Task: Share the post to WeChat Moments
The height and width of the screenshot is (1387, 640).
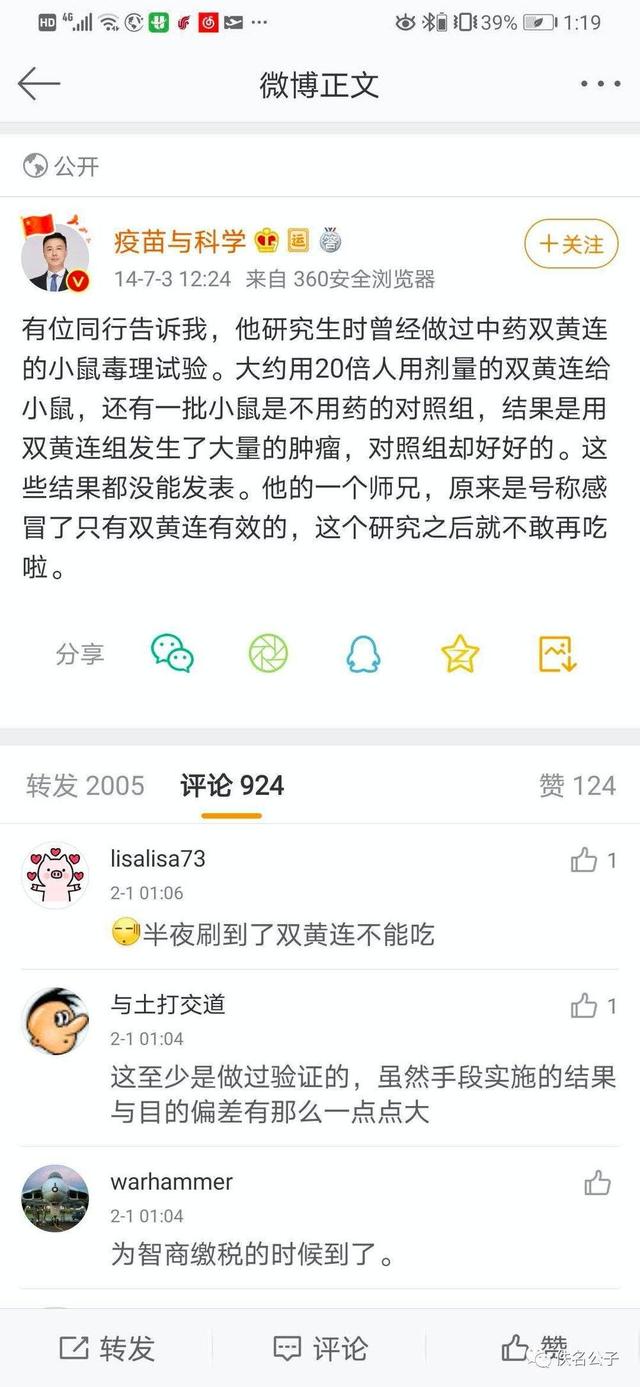Action: (x=268, y=654)
